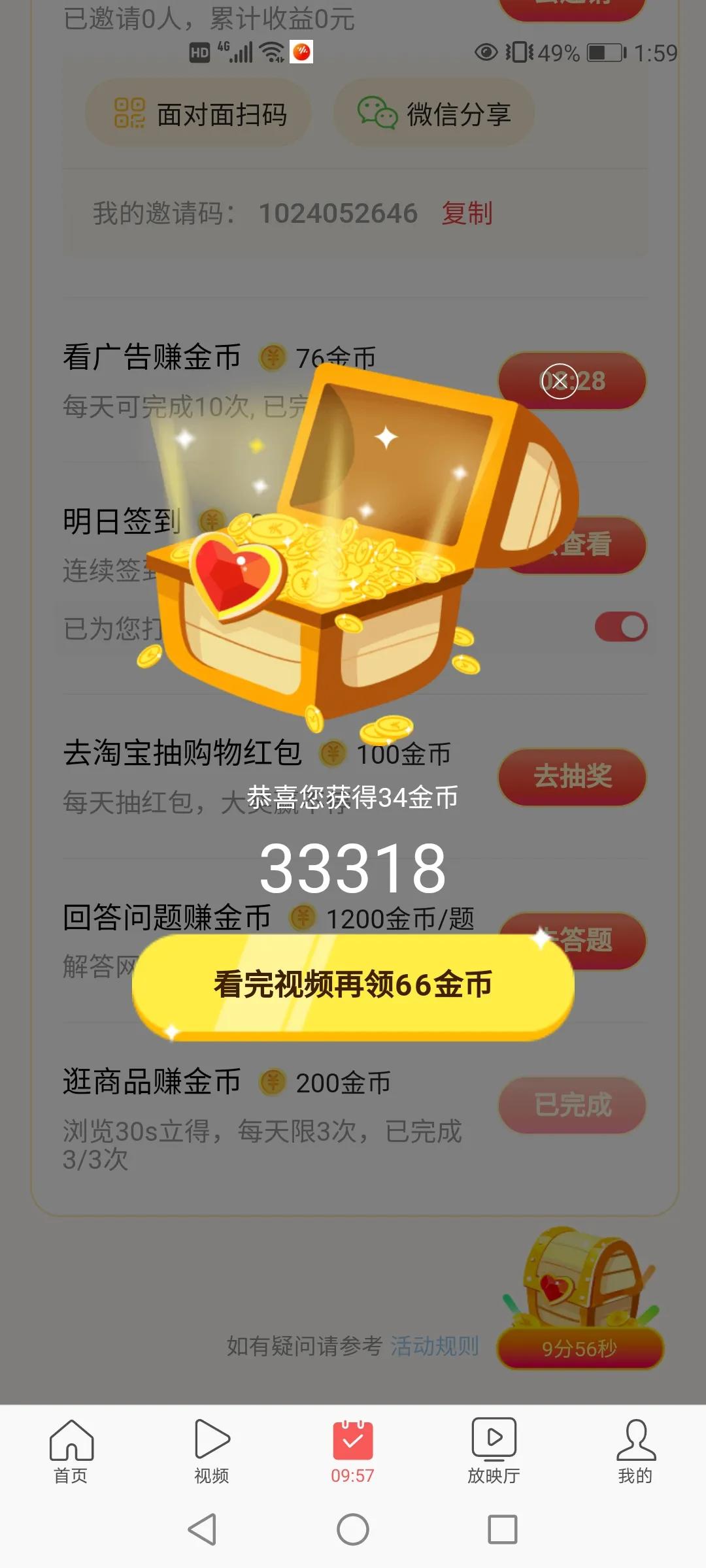The width and height of the screenshot is (706, 1568).
Task: Tap the invite code 1024052646 field
Action: click(339, 212)
